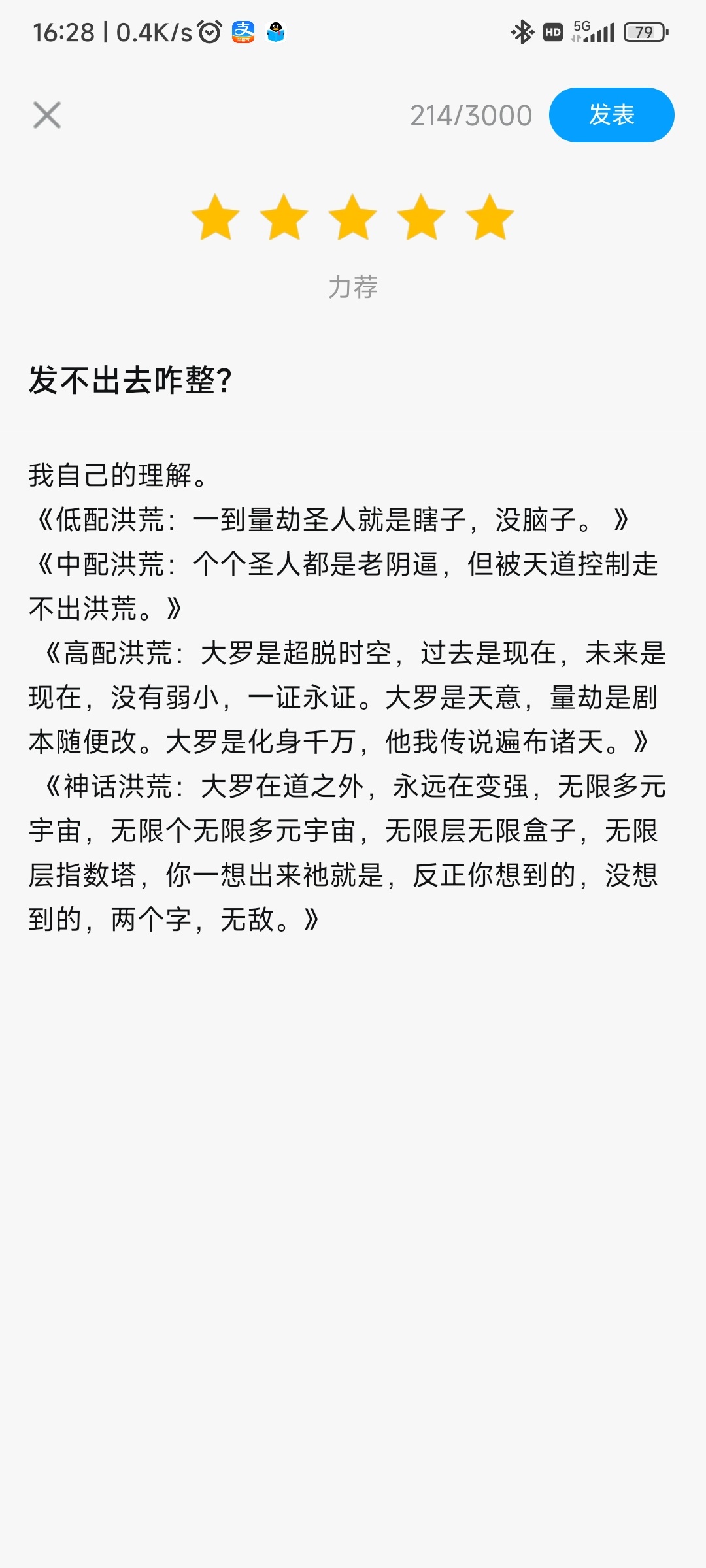706x1568 pixels.
Task: Set rating to three stars
Action: pyautogui.click(x=353, y=217)
